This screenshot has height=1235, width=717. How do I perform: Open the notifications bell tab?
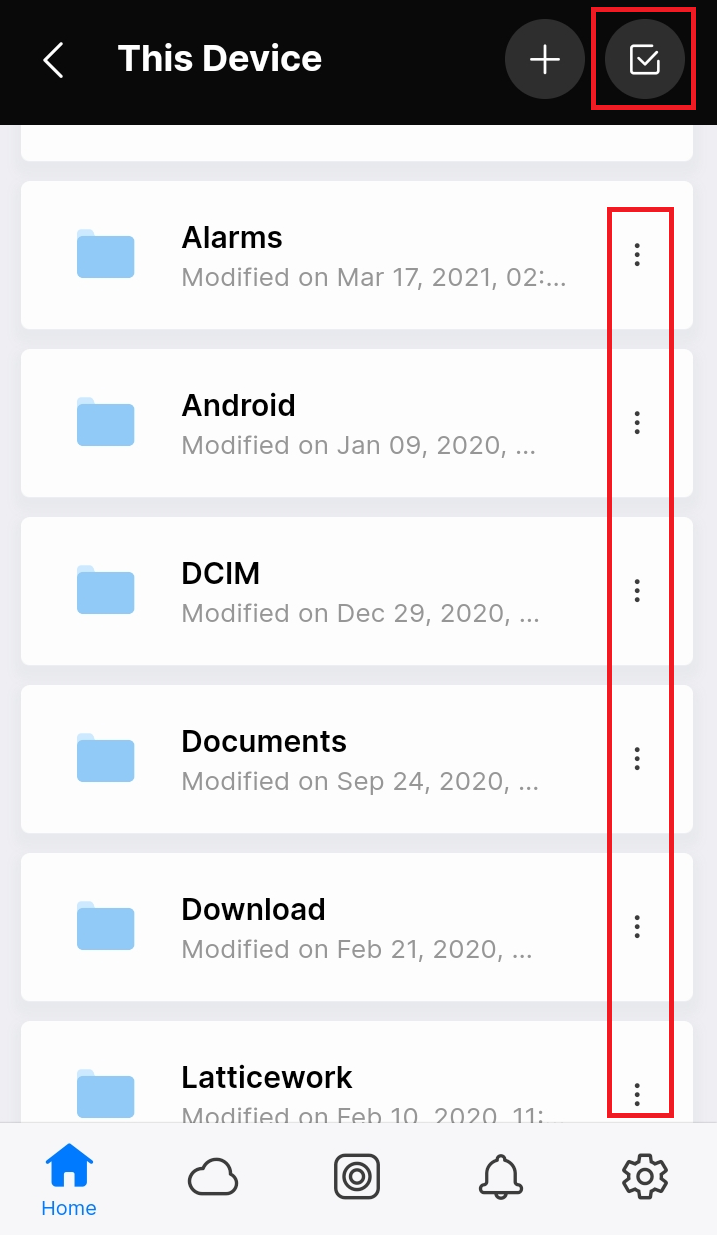(x=501, y=1177)
